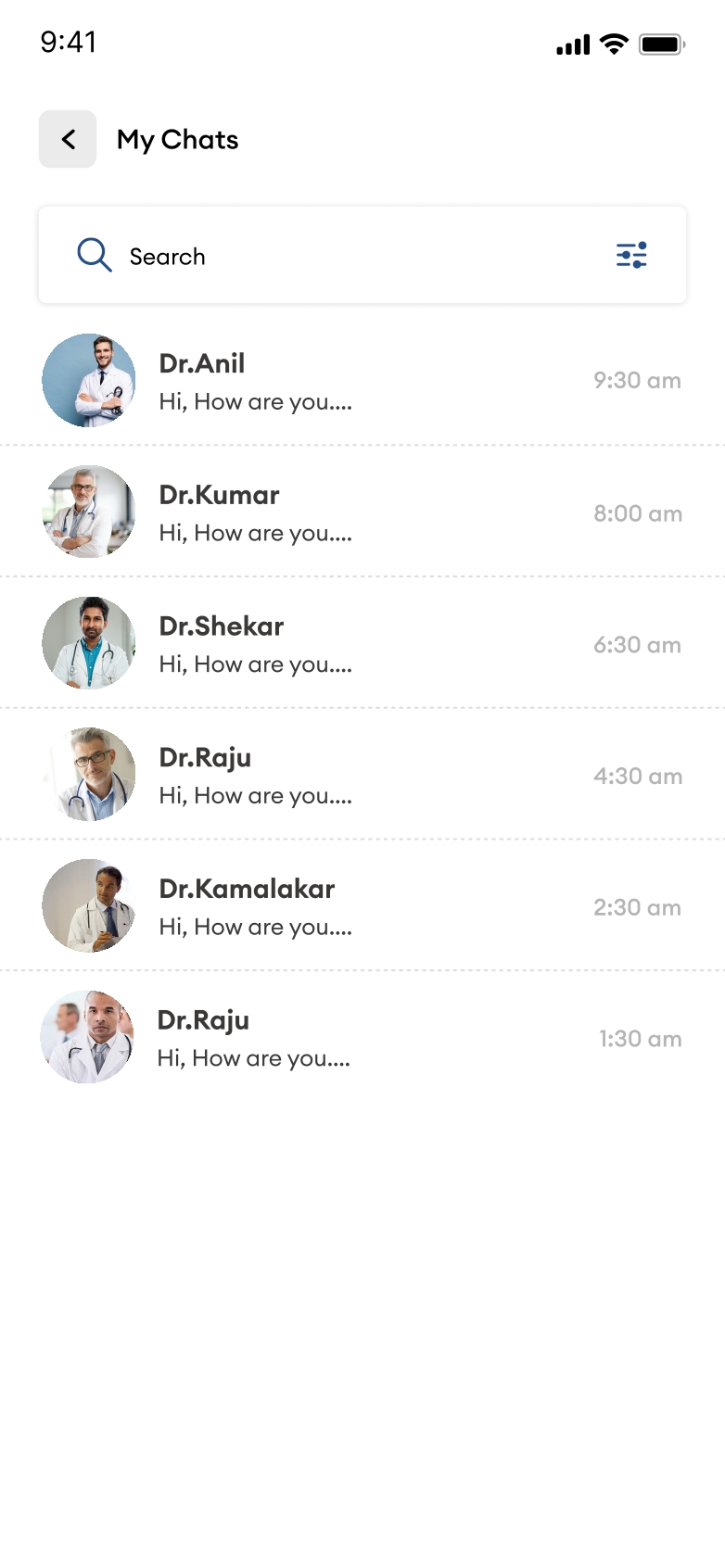Open the chat with Dr.Anil
725x1568 pixels.
point(362,381)
